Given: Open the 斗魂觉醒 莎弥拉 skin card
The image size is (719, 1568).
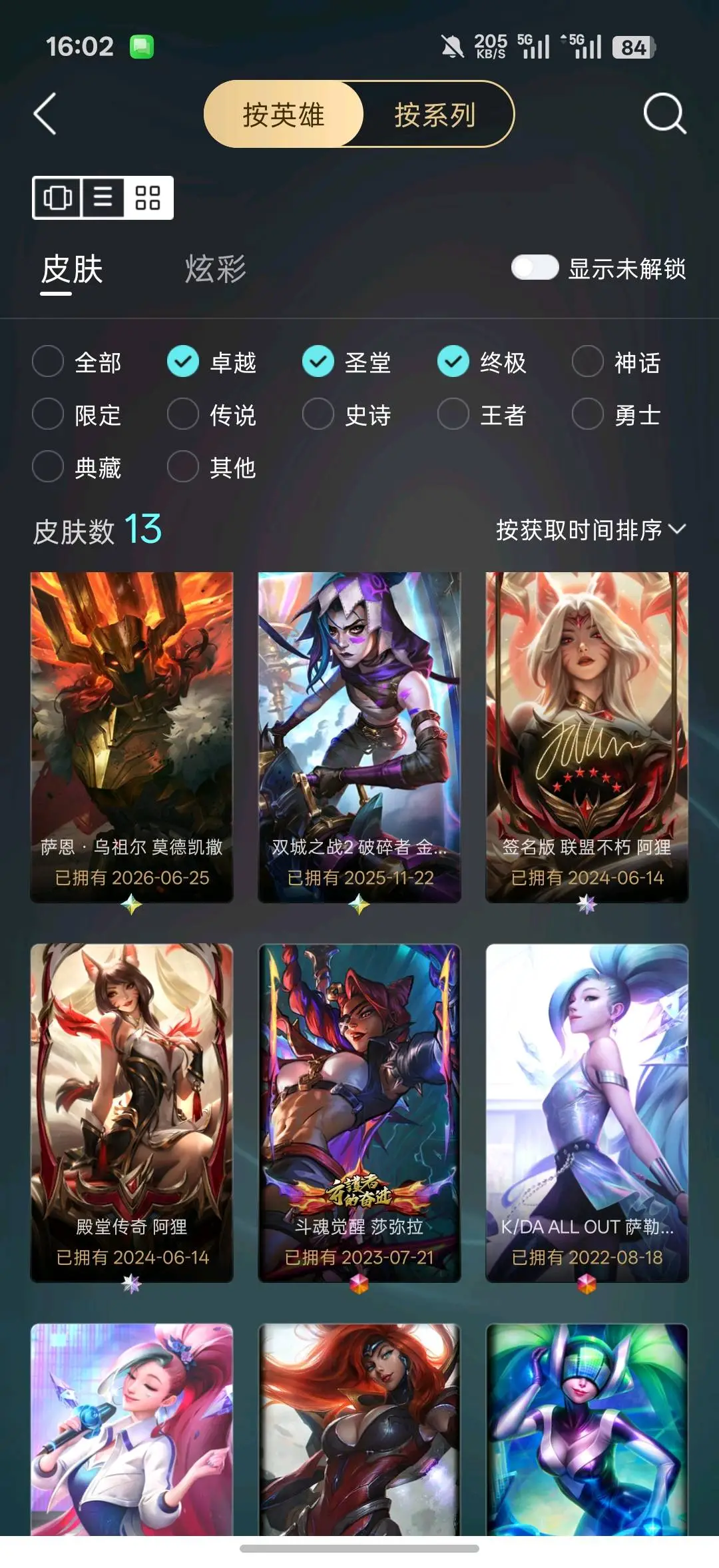Looking at the screenshot, I should 359,1112.
